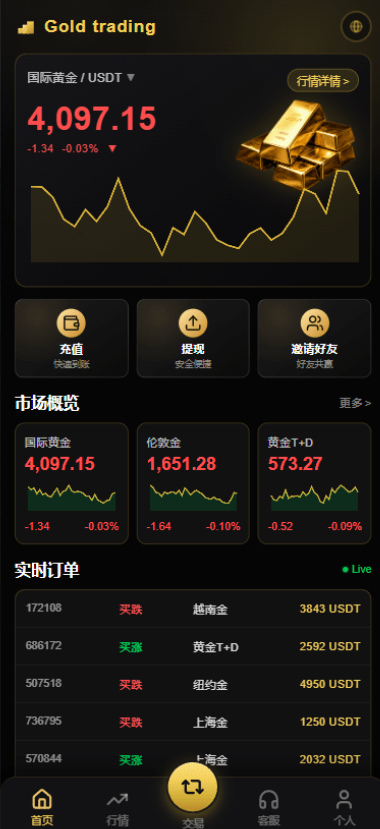Switch to the 行情 market tab
This screenshot has height=829, width=380.
click(117, 807)
